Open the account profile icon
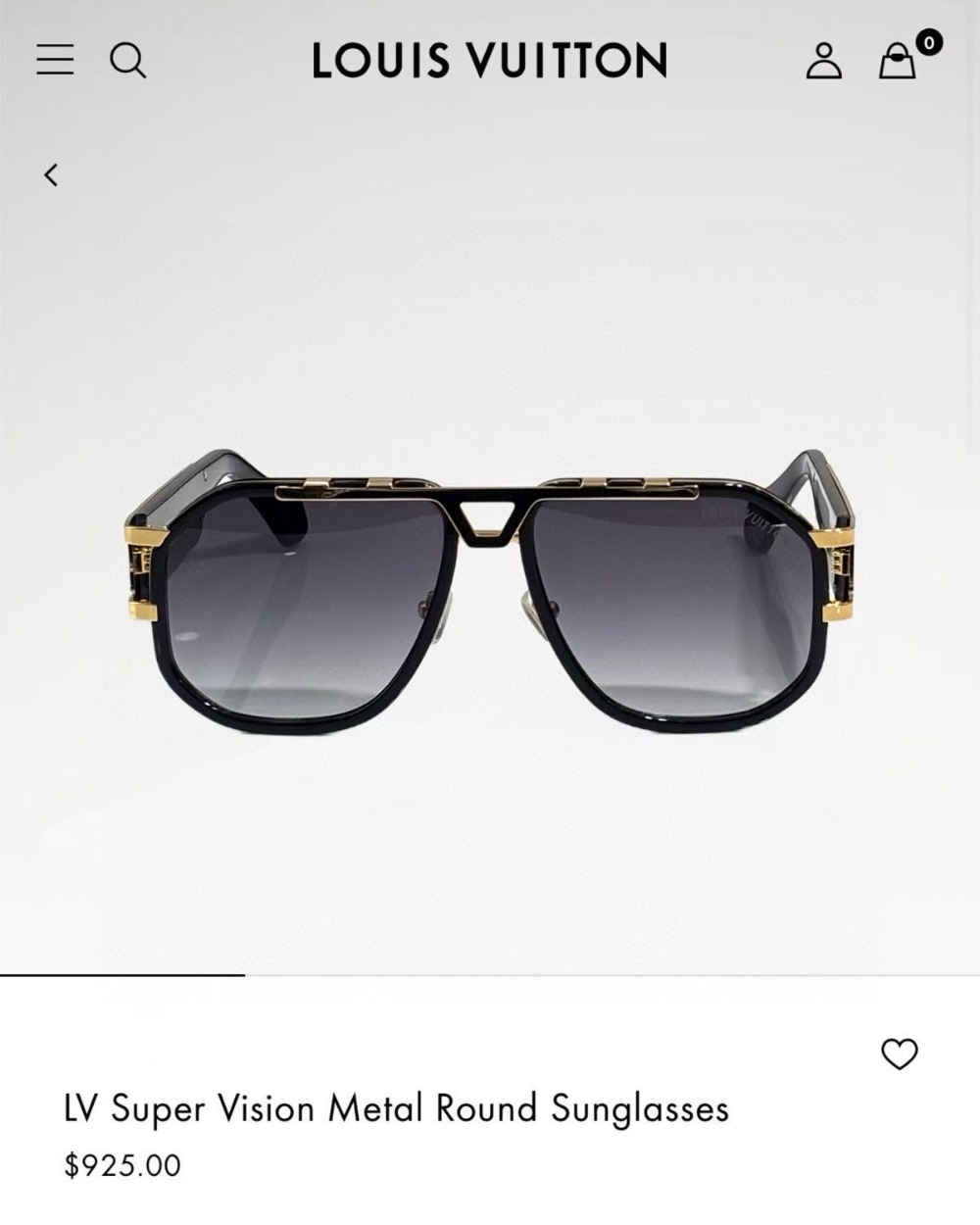The height and width of the screenshot is (1225, 980). click(823, 61)
